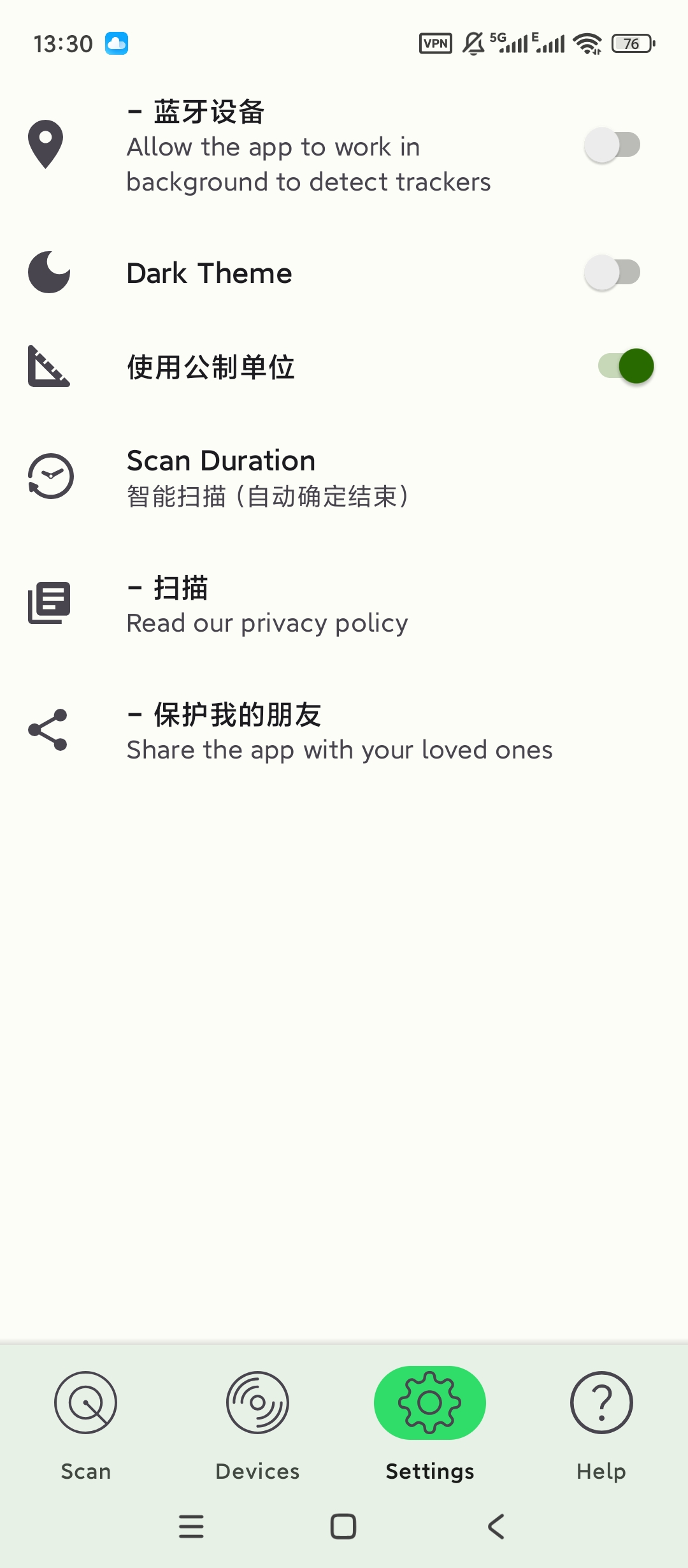Enable background tracker detection toggle
This screenshot has height=1568, width=688.
pyautogui.click(x=613, y=144)
